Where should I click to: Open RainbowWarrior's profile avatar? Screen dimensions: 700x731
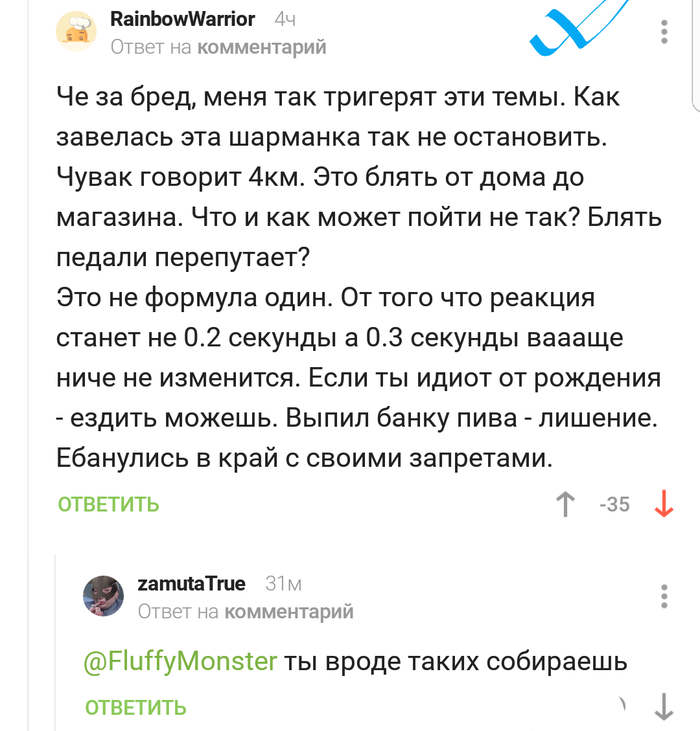[x=76, y=31]
